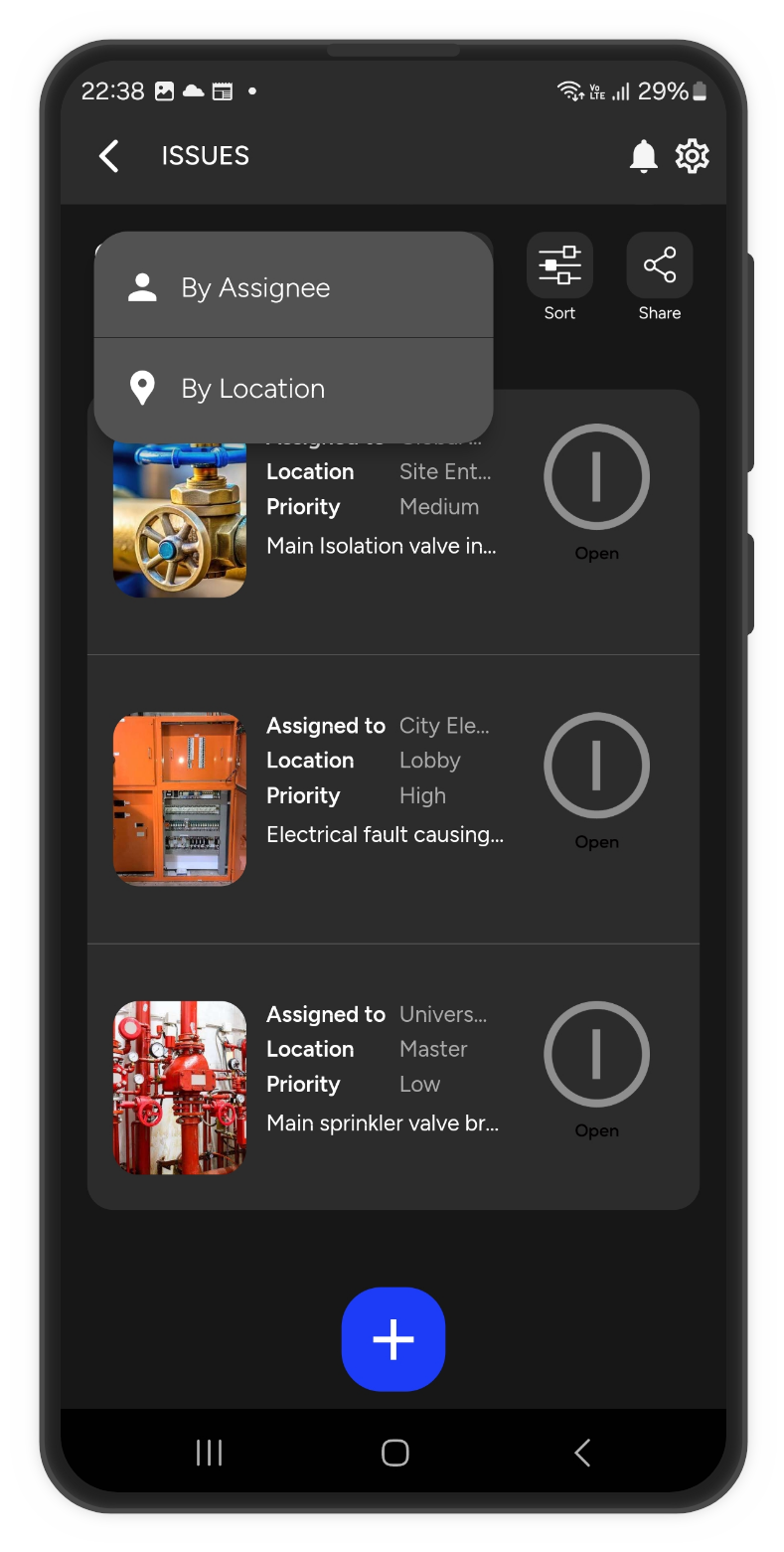
Task: Open the Main Isolation valve issue
Action: coord(382,546)
